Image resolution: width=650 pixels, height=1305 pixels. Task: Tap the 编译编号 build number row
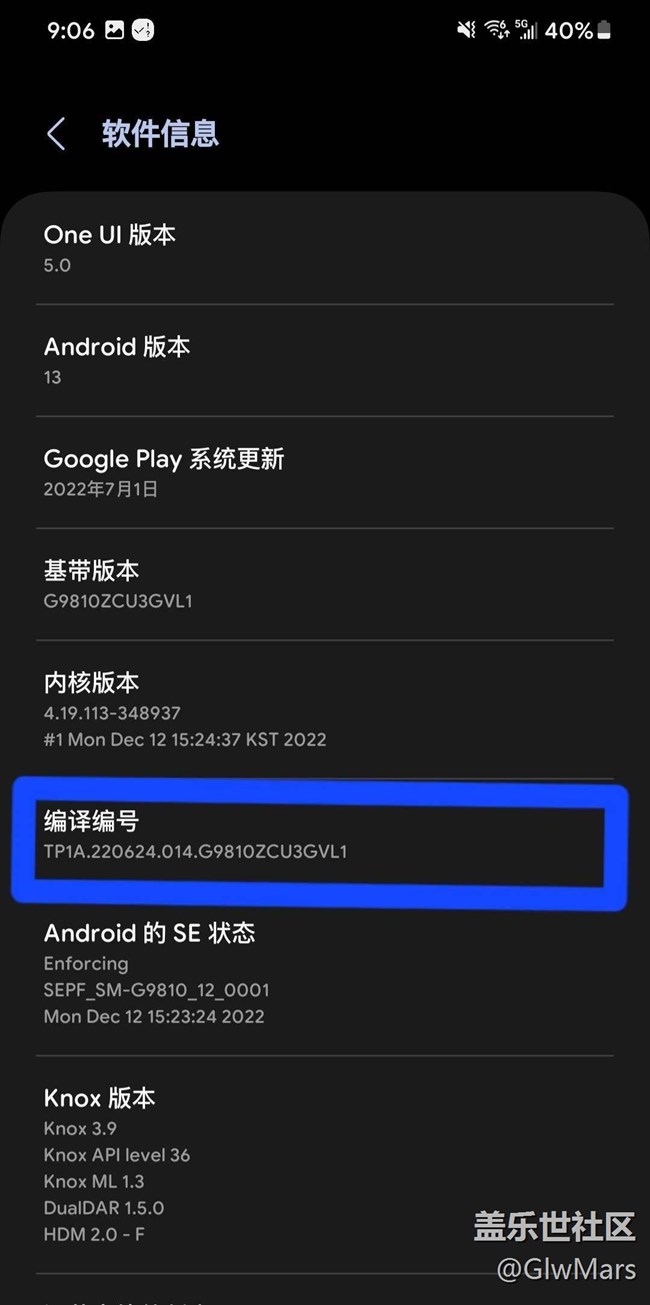(325, 836)
